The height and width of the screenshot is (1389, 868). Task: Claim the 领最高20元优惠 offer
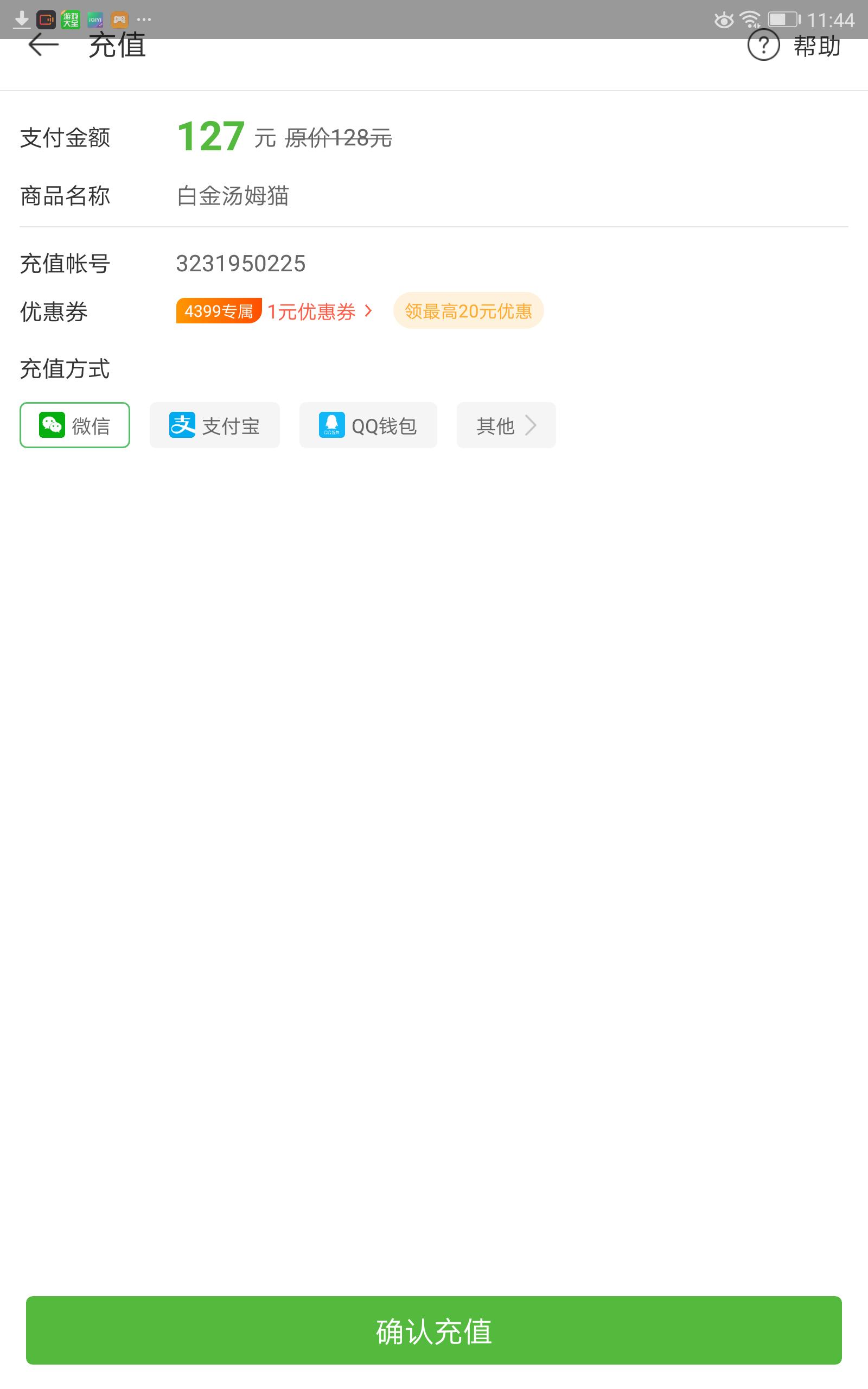click(x=468, y=310)
